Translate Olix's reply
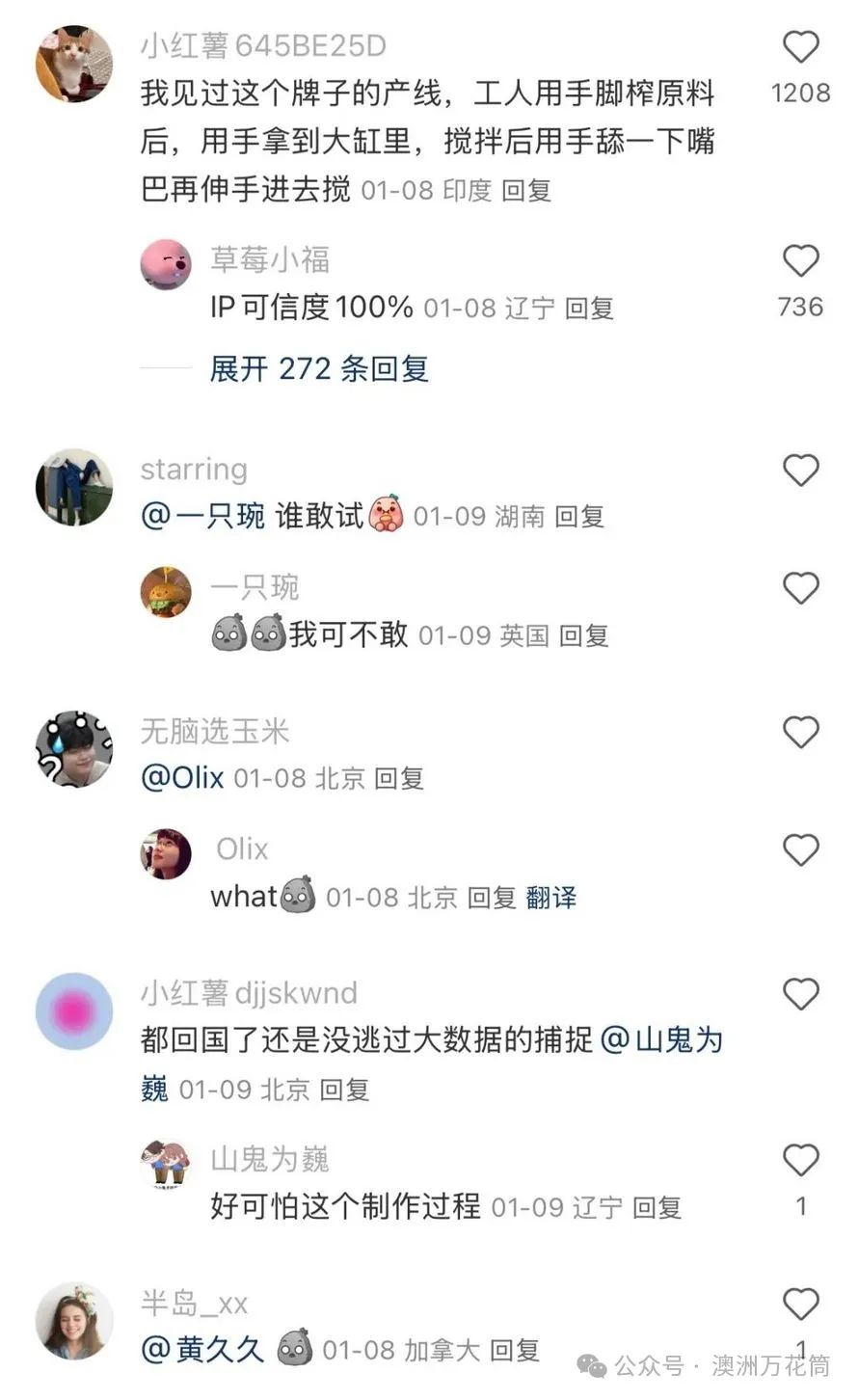Screen dimensions: 858x1400 (x=551, y=898)
